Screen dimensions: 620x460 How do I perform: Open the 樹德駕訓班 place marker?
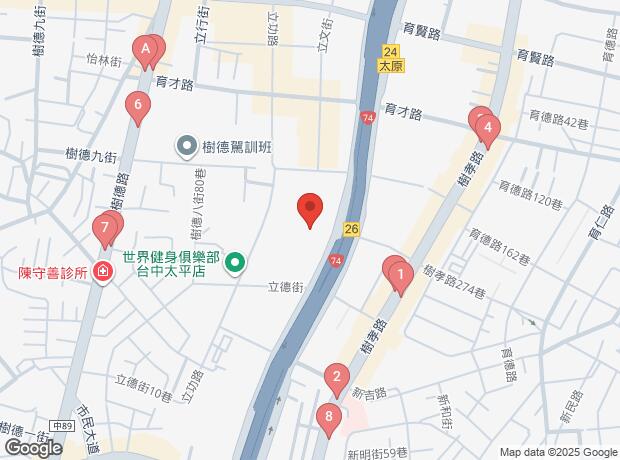click(187, 147)
